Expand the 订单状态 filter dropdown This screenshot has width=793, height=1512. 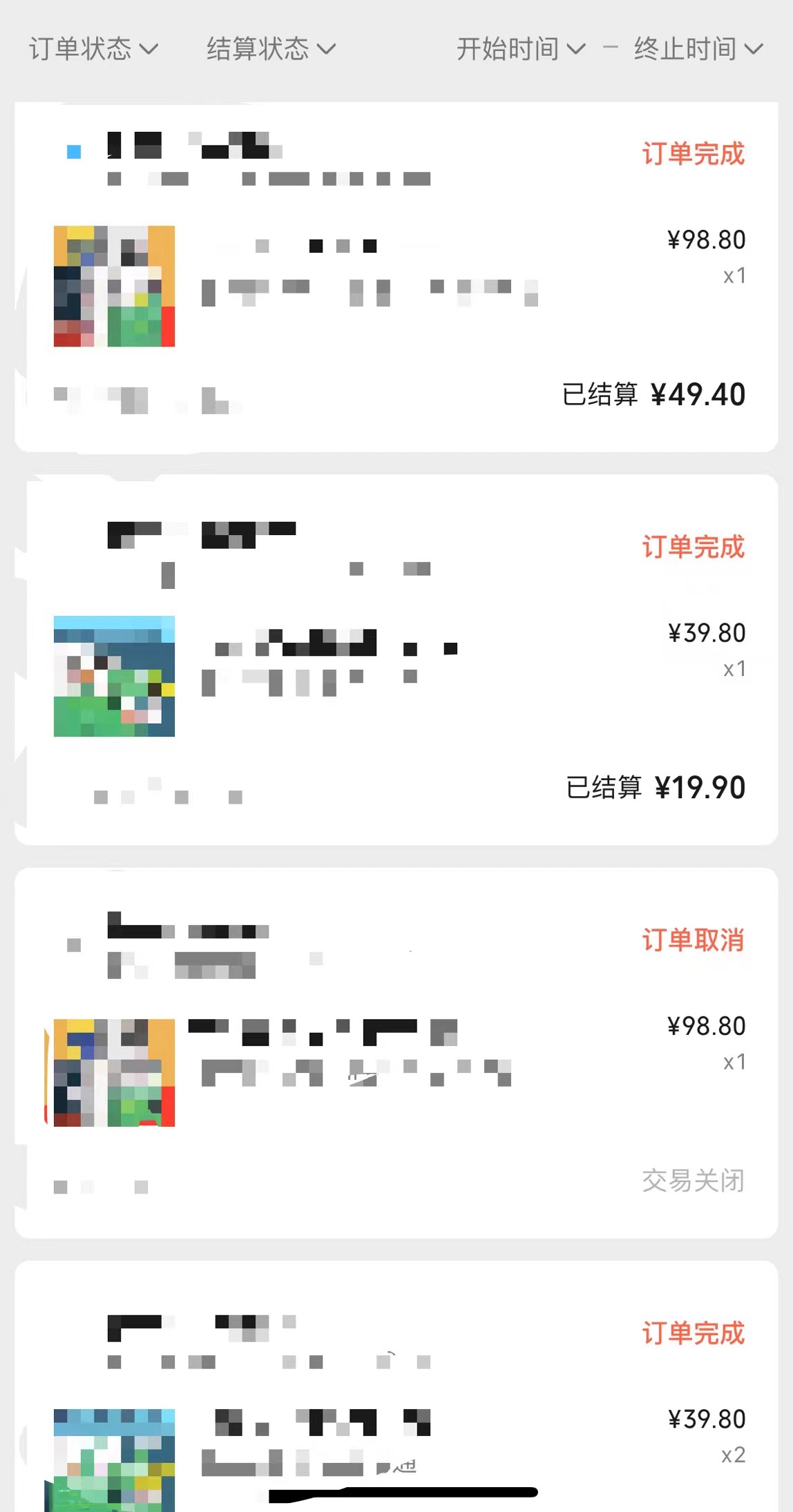(93, 49)
